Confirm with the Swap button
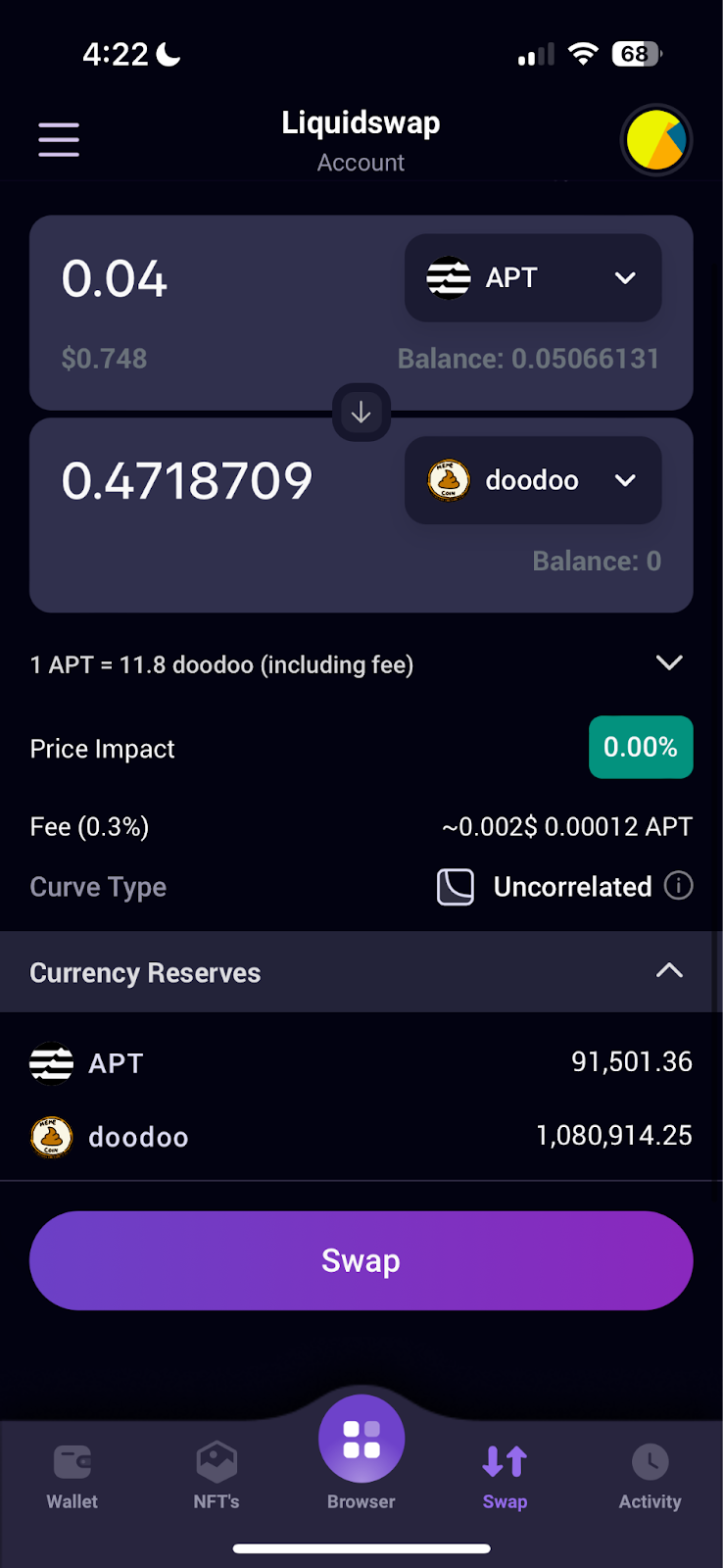This screenshot has height=1568, width=723. coord(361,1260)
